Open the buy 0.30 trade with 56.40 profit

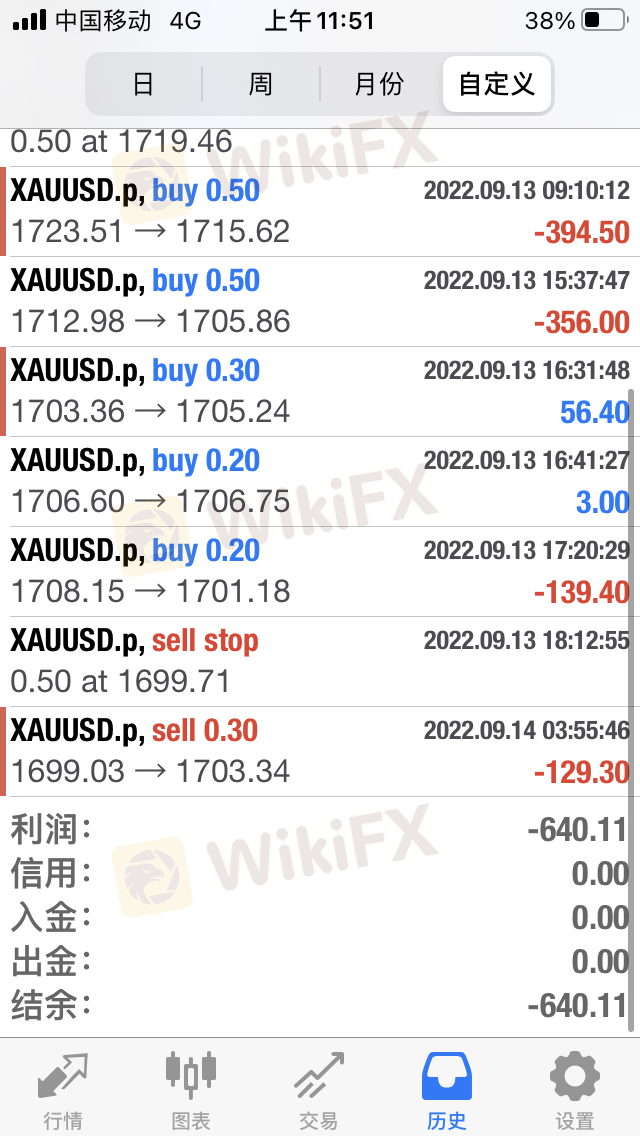320,391
